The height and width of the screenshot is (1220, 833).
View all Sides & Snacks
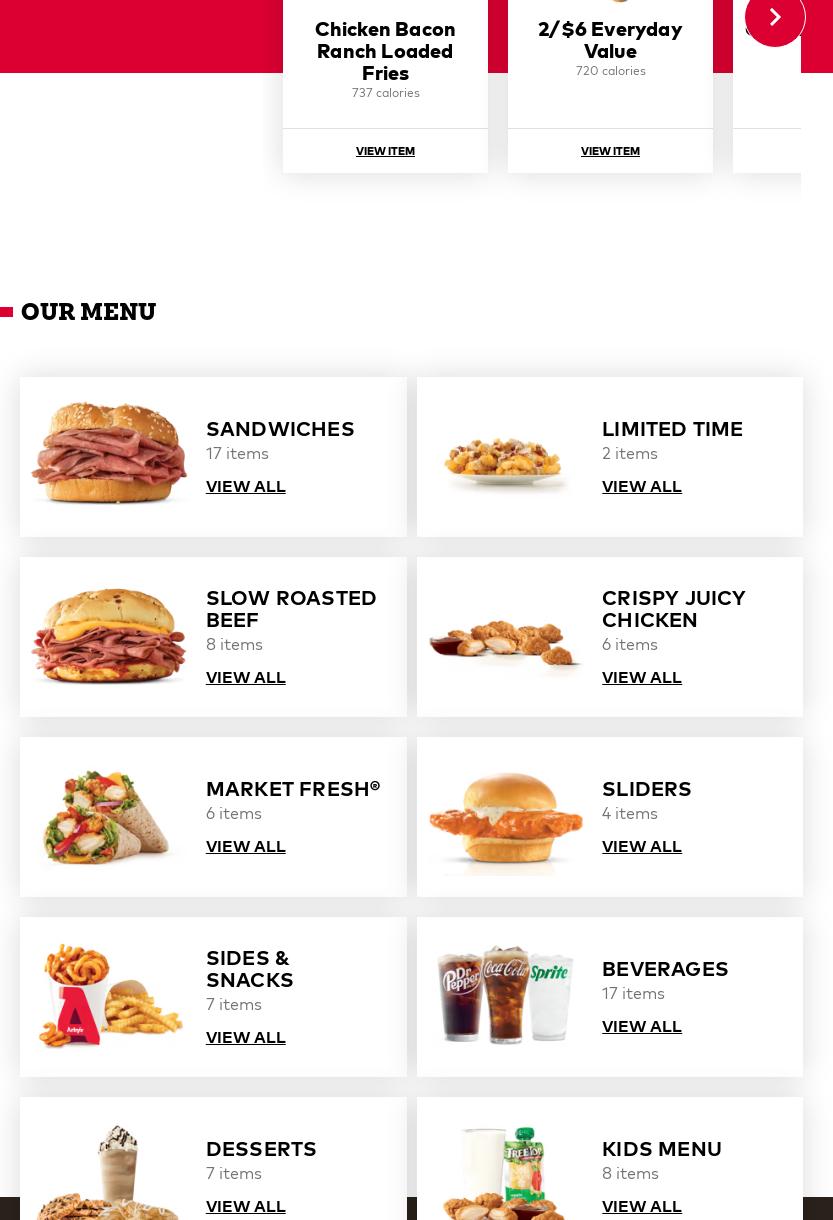coord(246,1038)
